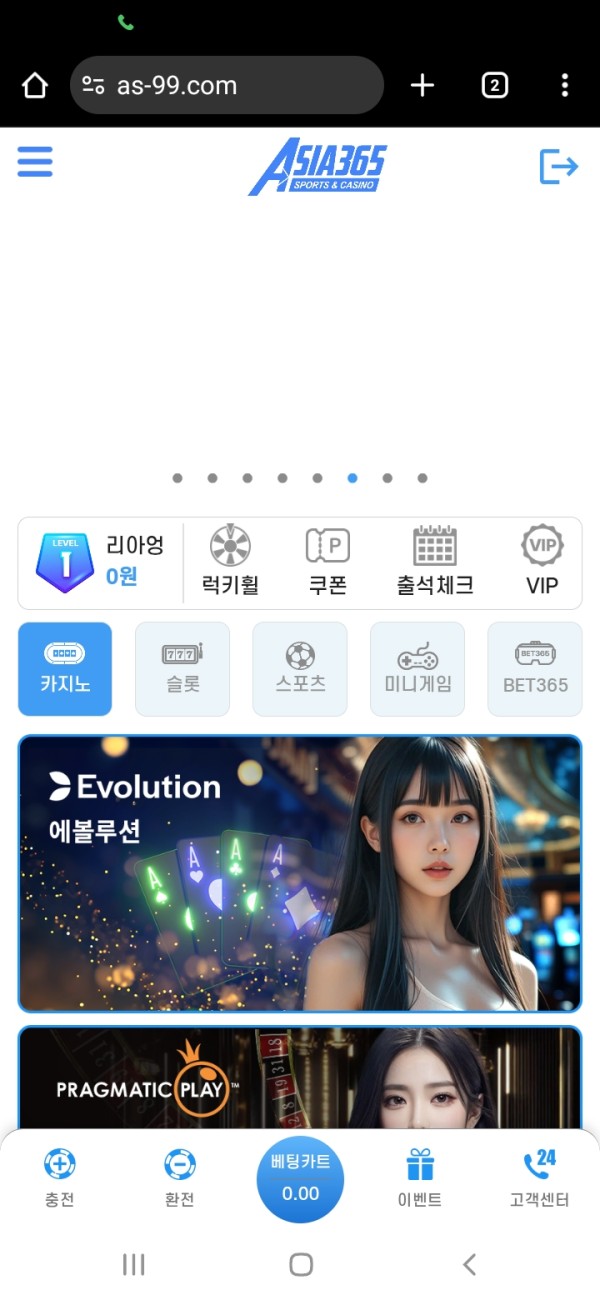
Task: Open the Evolution 에볼루션 game banner
Action: [x=300, y=874]
